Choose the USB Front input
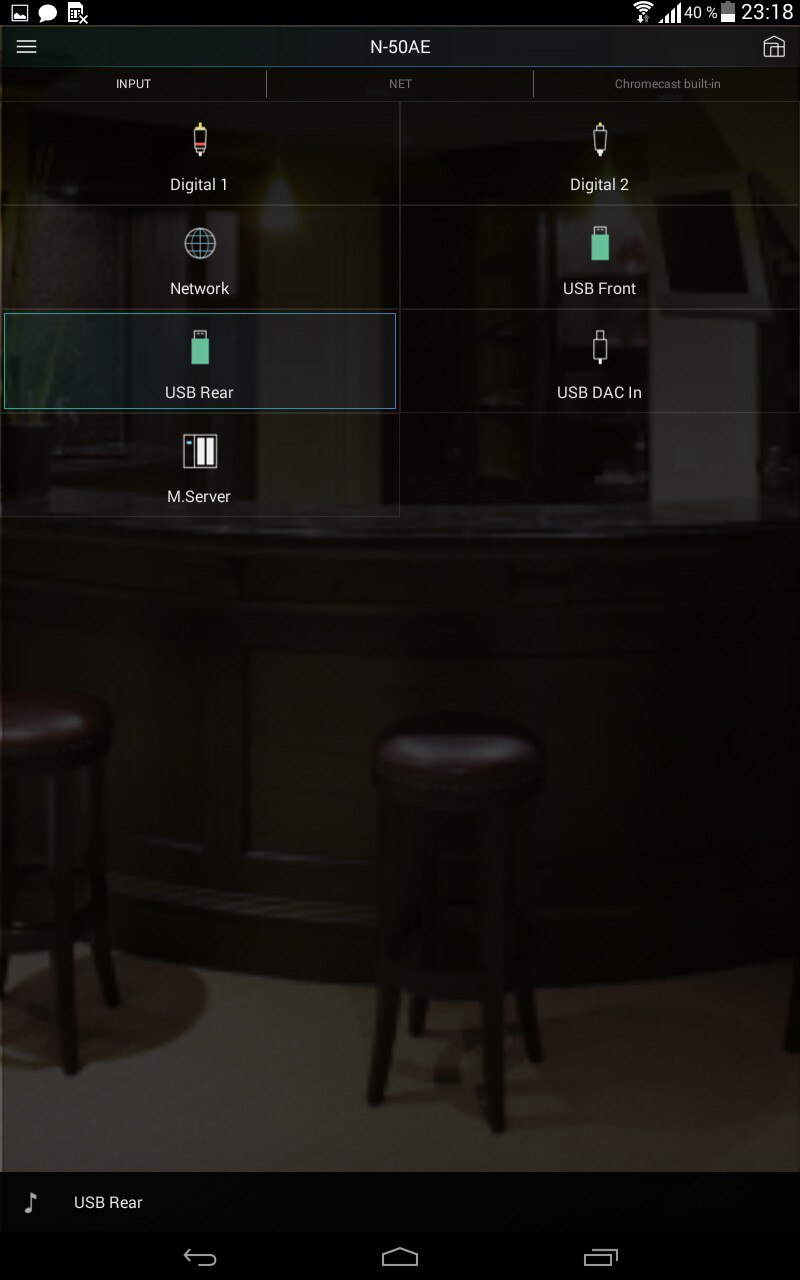 click(x=600, y=258)
